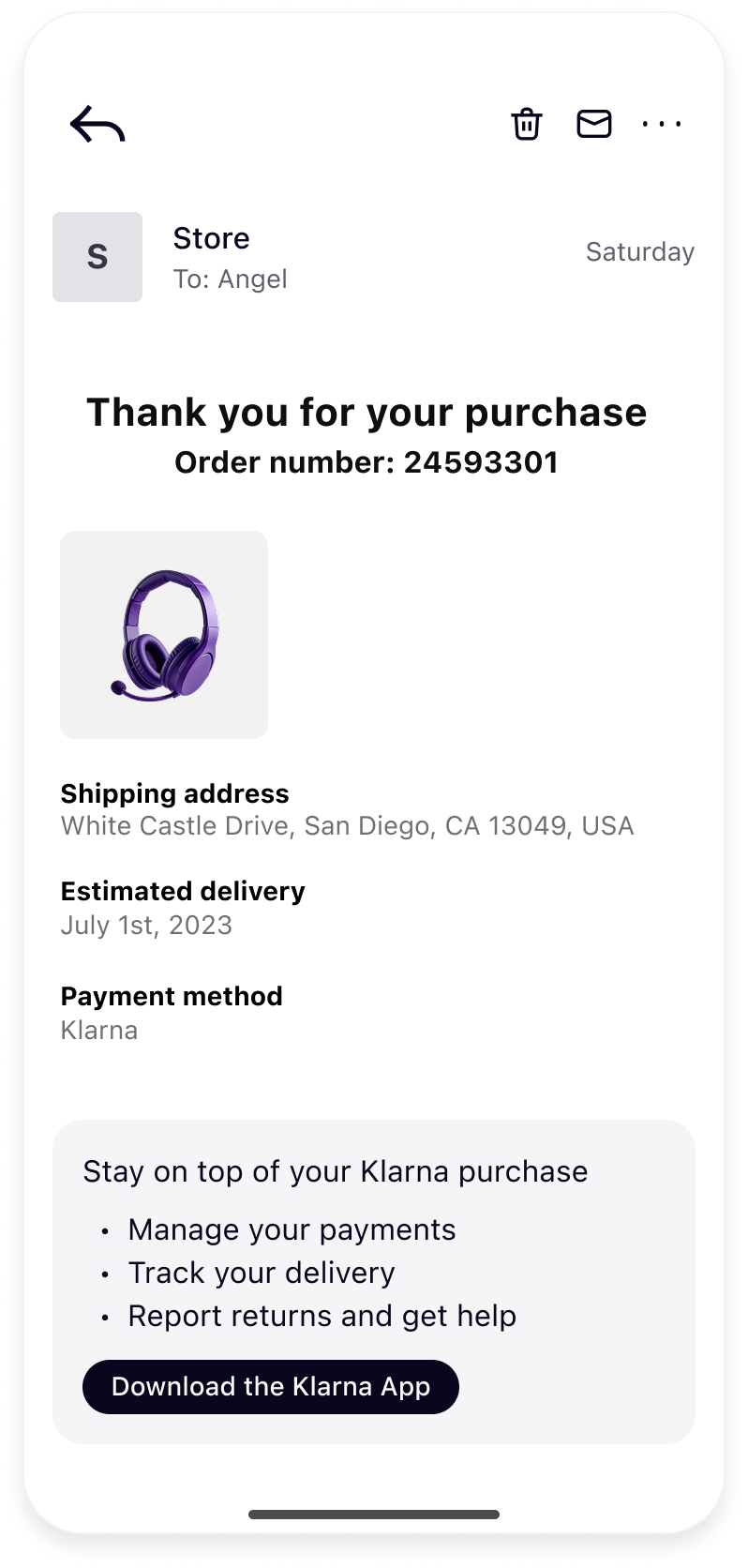Open the three-dot overflow menu
Viewport: 748px width, 1568px height.
(x=662, y=124)
